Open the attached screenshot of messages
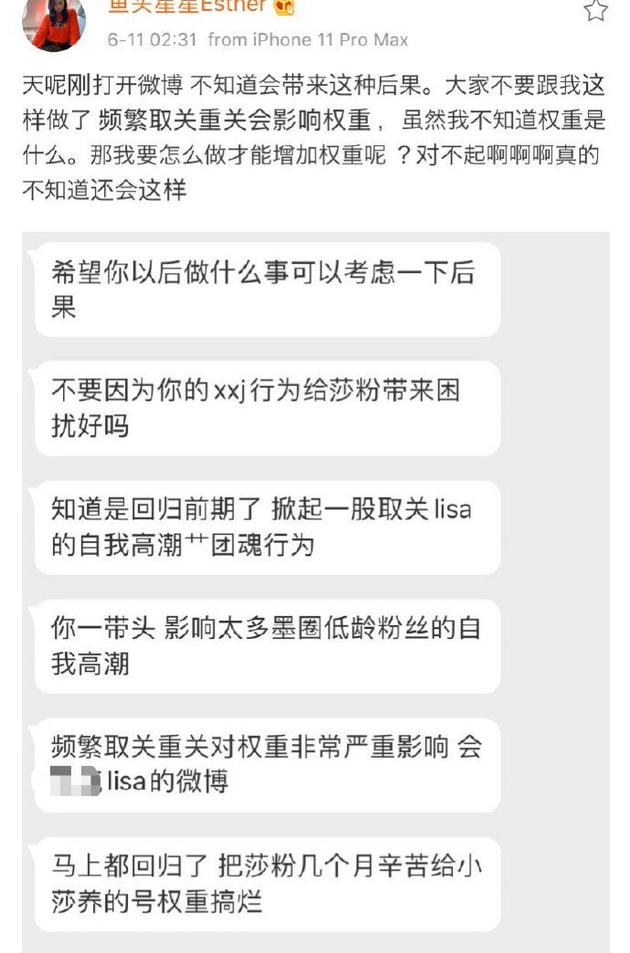This screenshot has height=953, width=630. [315, 590]
